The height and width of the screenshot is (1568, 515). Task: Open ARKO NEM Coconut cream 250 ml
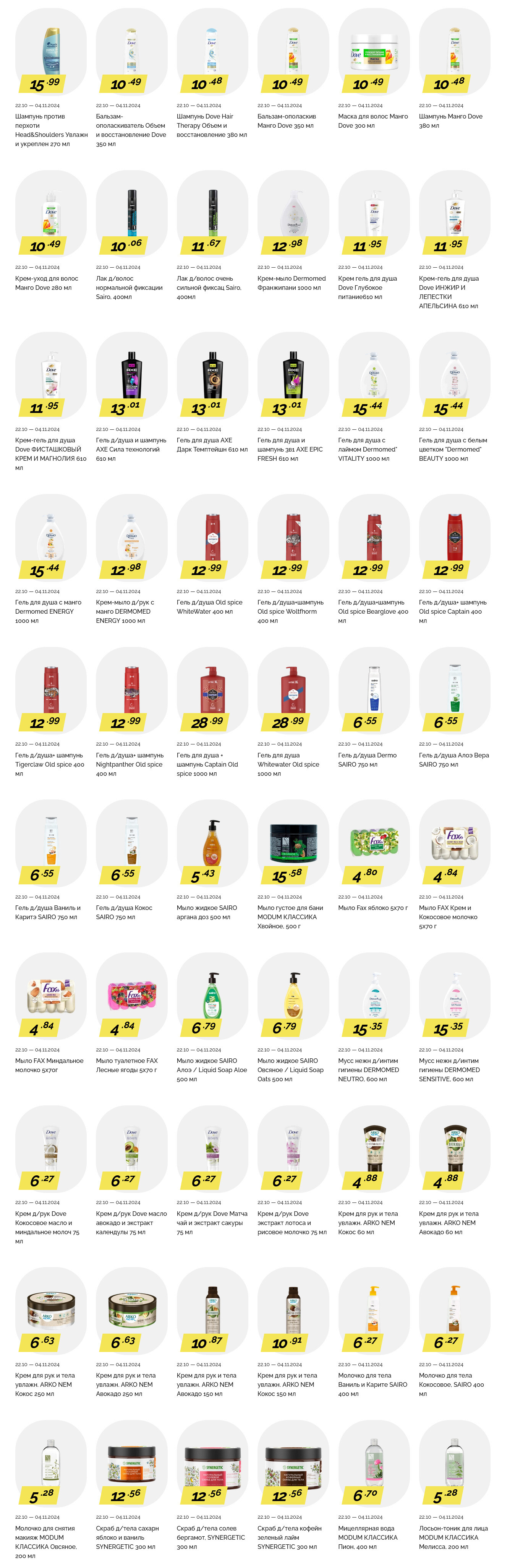[50, 1310]
